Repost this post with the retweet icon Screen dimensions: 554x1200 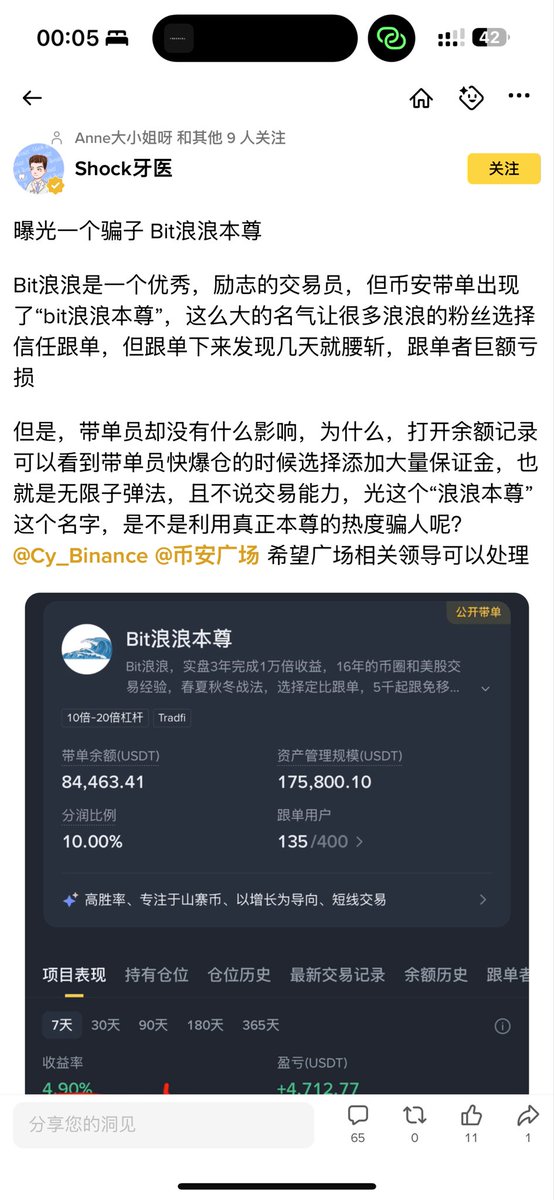click(414, 1116)
